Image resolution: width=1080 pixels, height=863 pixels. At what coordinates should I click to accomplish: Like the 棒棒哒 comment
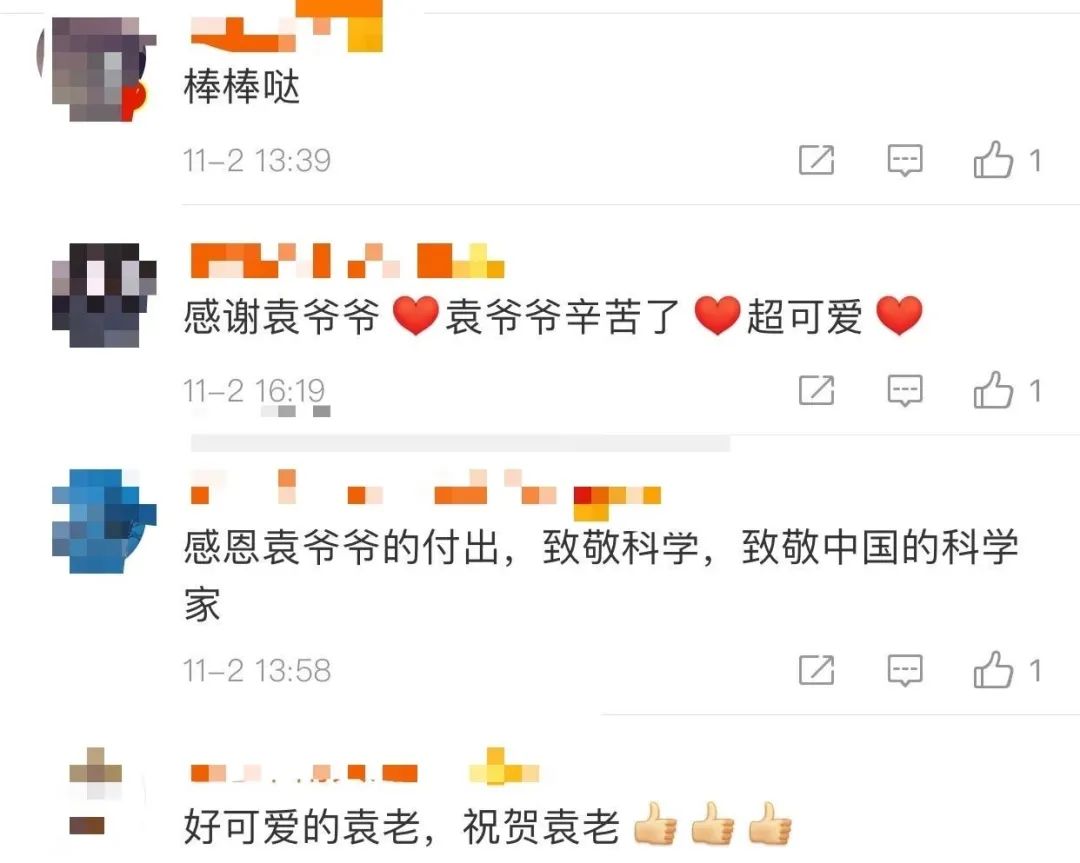click(994, 160)
